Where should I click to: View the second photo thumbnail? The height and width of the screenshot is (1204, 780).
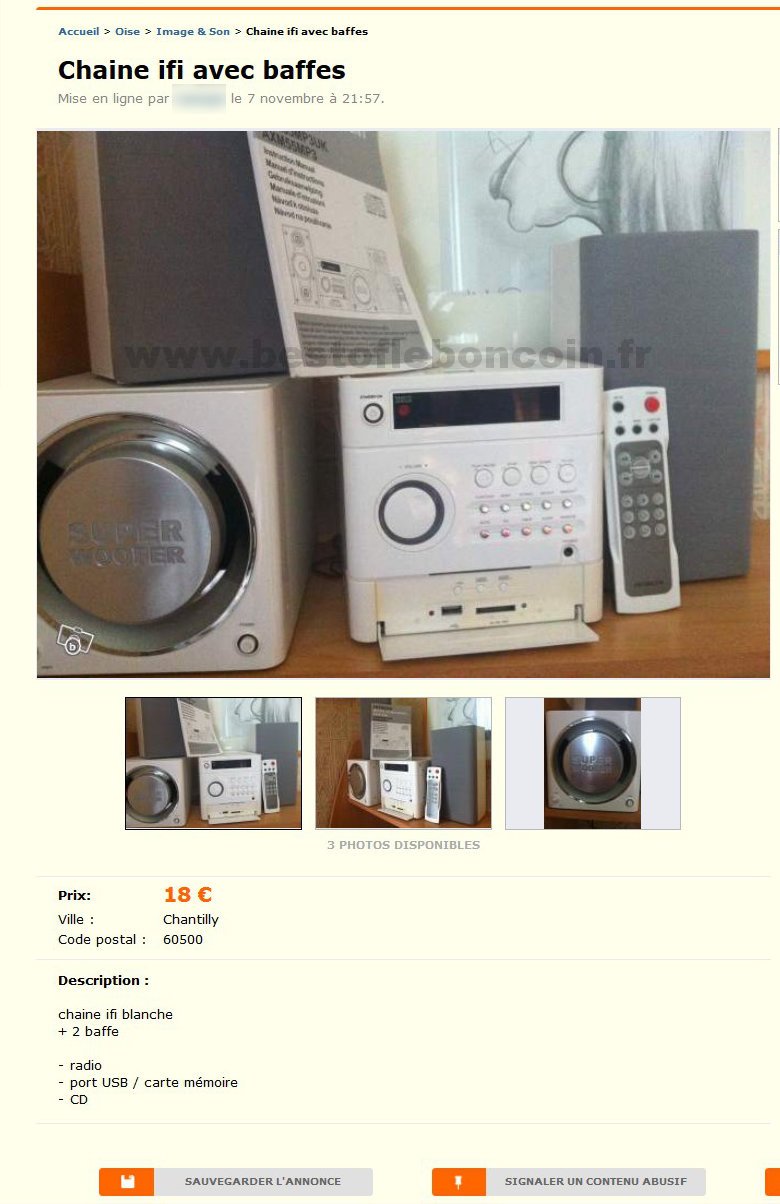click(x=403, y=763)
